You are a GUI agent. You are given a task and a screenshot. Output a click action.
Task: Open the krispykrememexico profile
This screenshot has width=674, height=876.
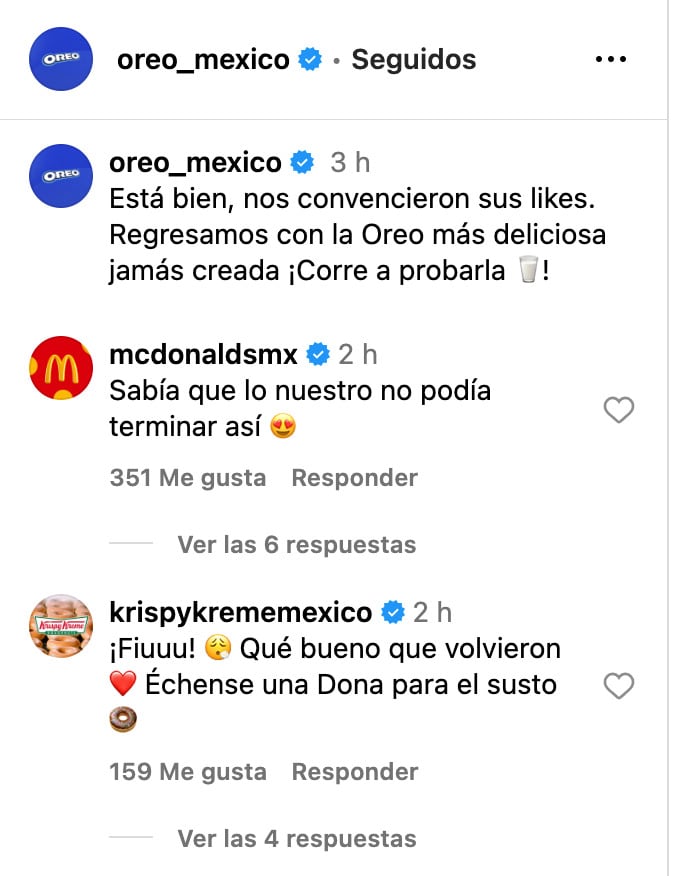(x=240, y=611)
